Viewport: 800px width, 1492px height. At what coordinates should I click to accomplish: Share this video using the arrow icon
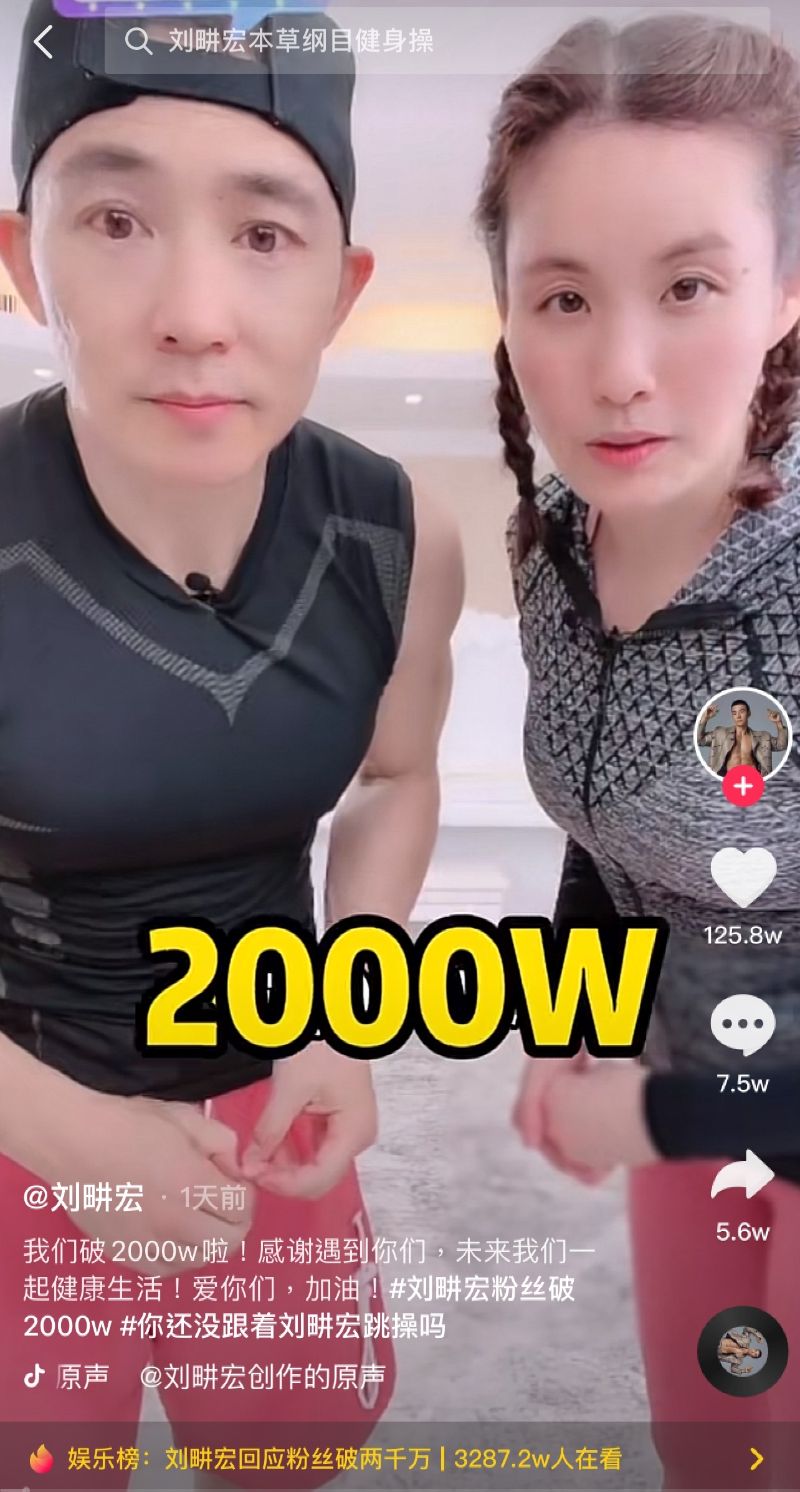(x=743, y=1176)
